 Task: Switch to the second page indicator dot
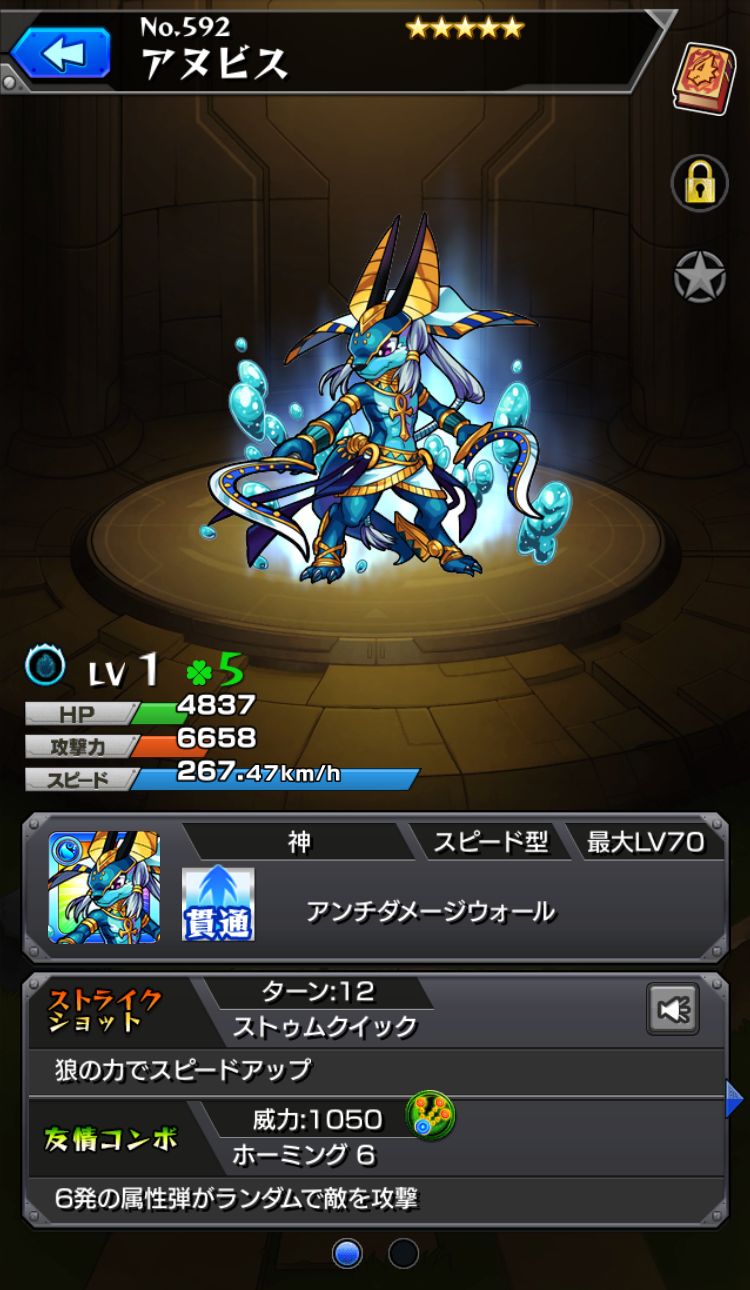403,1253
